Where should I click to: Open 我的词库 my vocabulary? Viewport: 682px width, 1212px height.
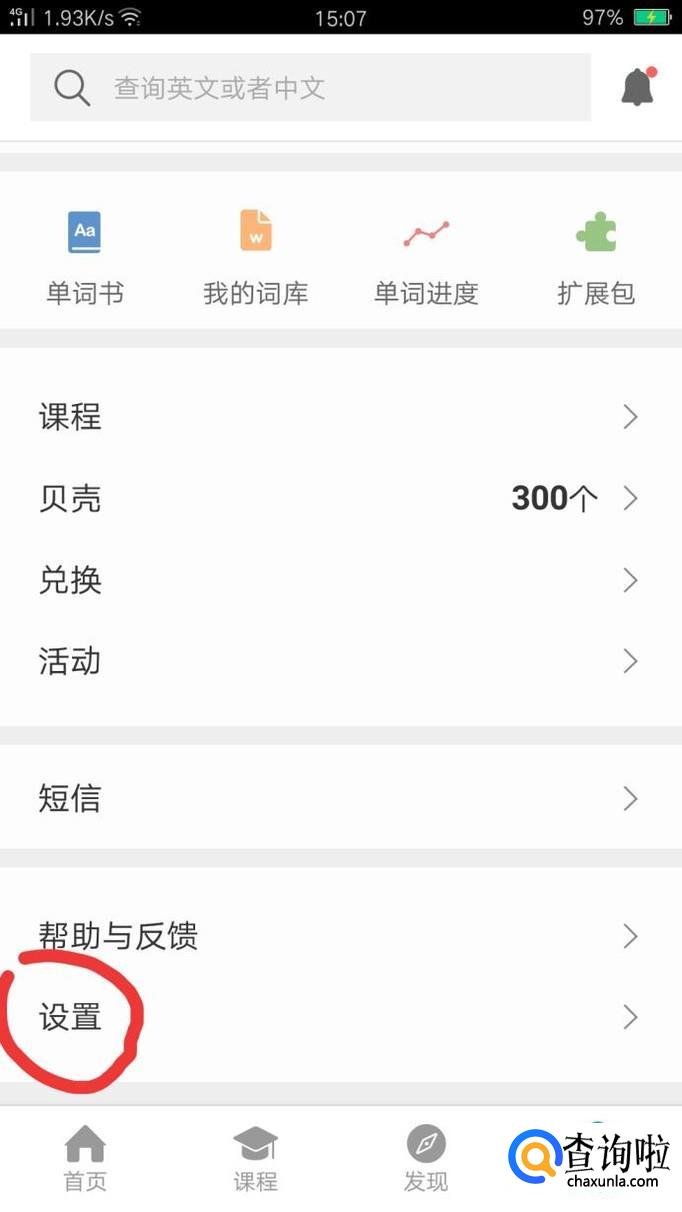pyautogui.click(x=255, y=256)
